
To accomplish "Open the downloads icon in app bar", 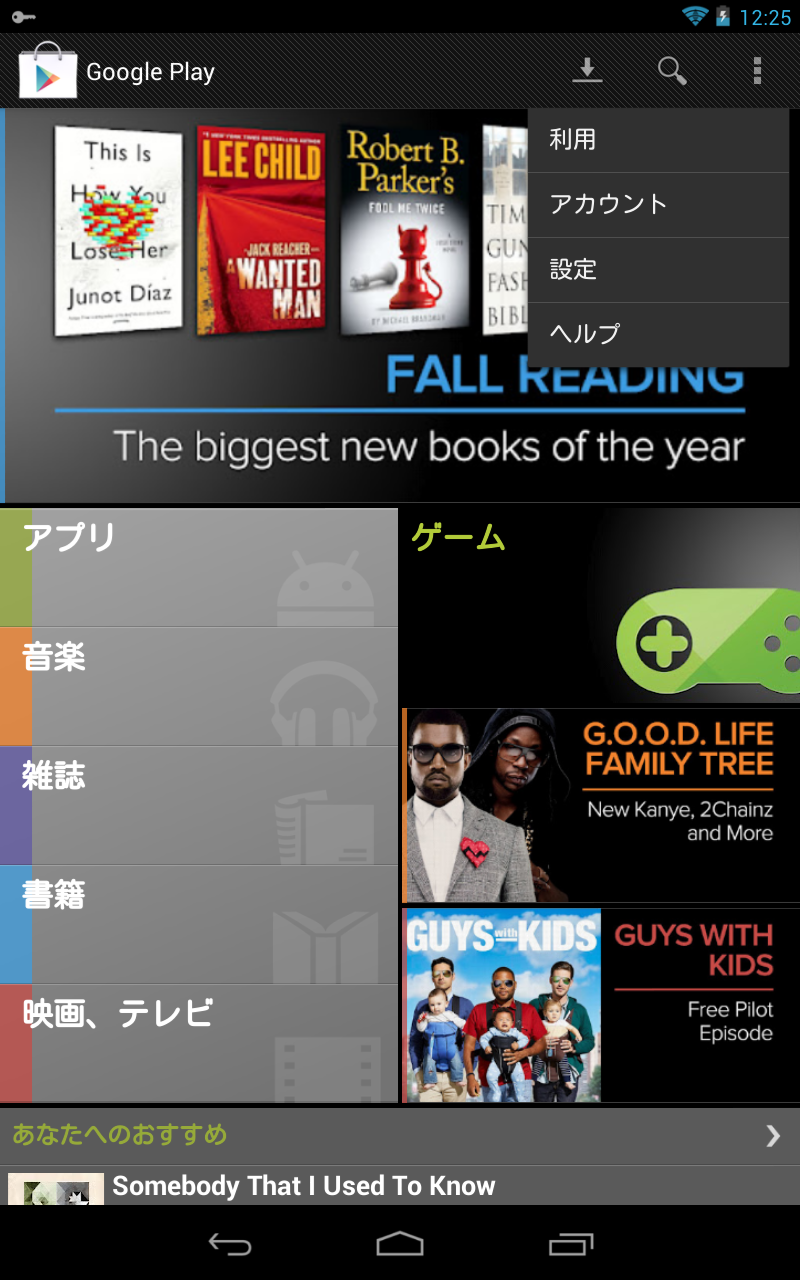I will [x=587, y=71].
